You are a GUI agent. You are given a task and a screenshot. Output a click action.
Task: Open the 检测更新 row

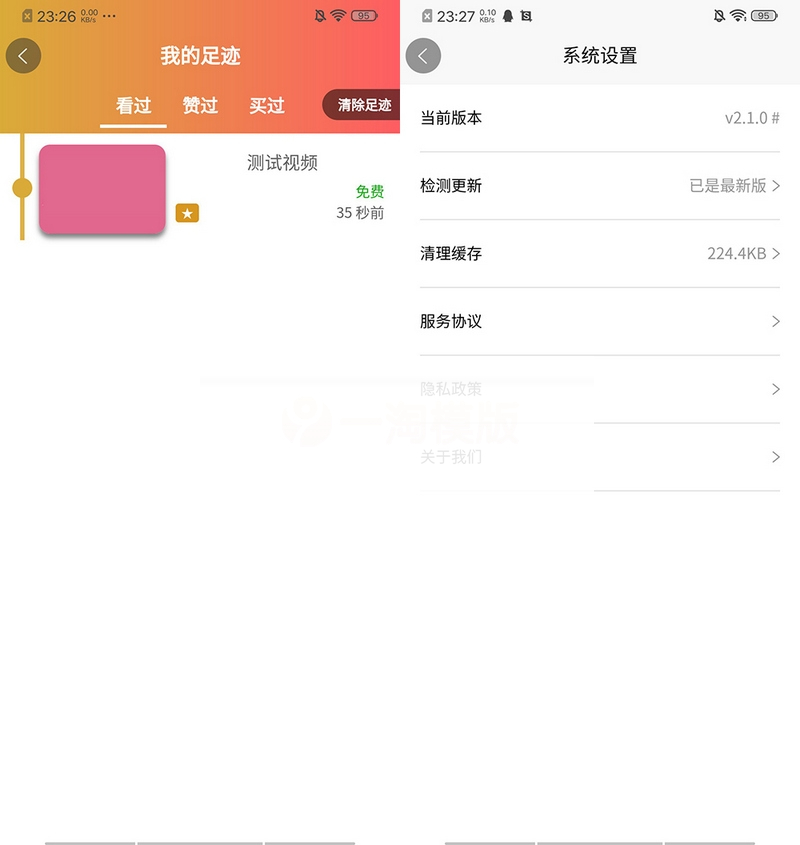pyautogui.click(x=600, y=186)
